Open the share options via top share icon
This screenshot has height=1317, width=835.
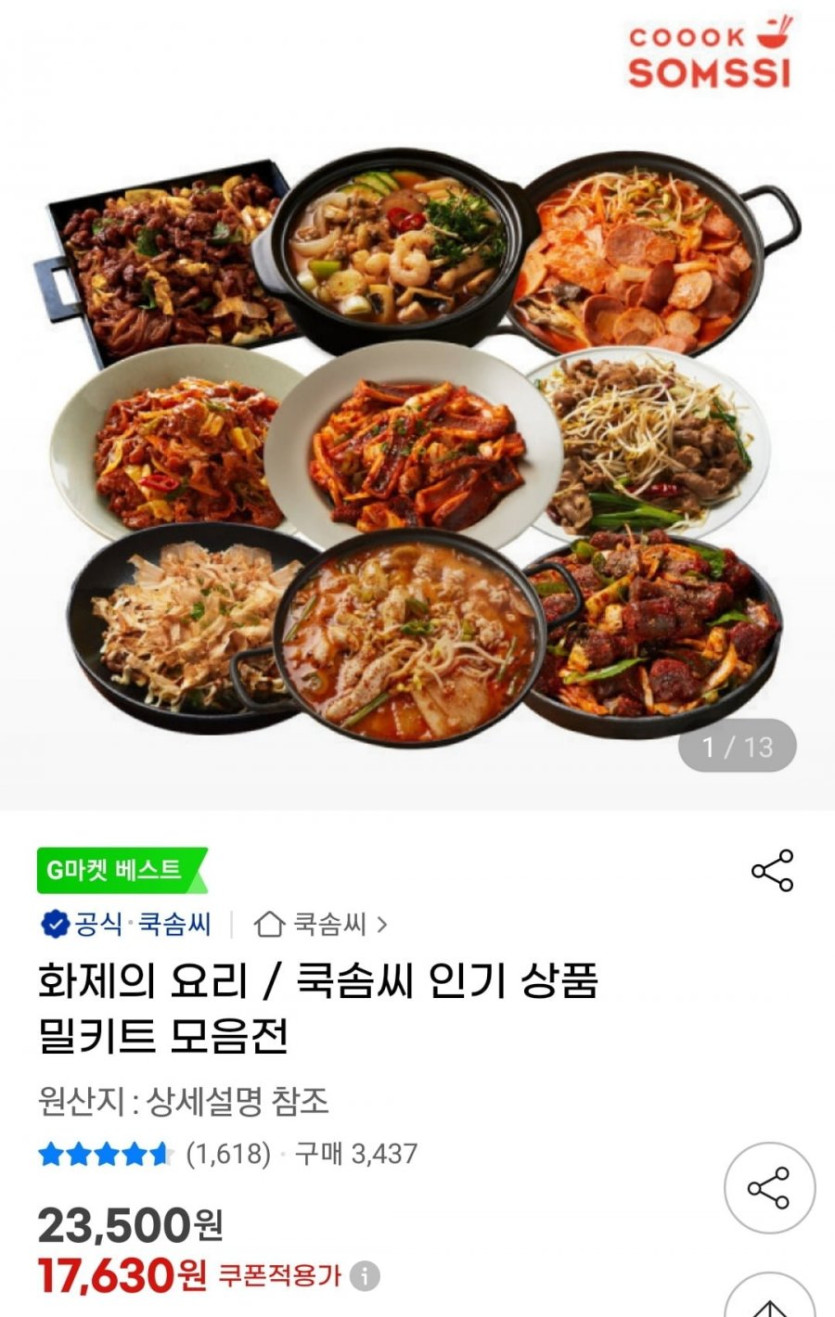pos(770,869)
